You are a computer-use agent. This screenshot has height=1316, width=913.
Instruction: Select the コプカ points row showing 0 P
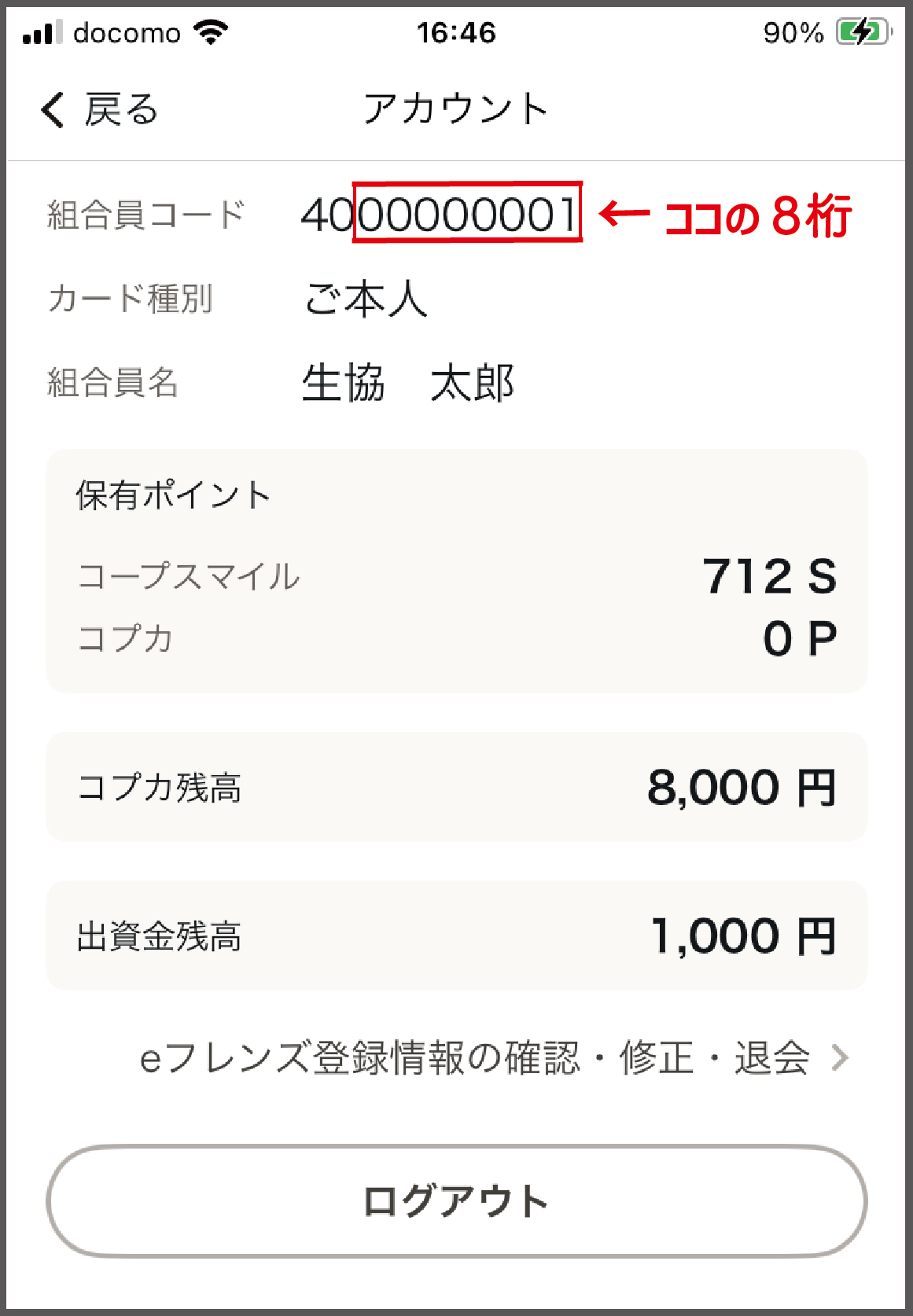click(456, 638)
